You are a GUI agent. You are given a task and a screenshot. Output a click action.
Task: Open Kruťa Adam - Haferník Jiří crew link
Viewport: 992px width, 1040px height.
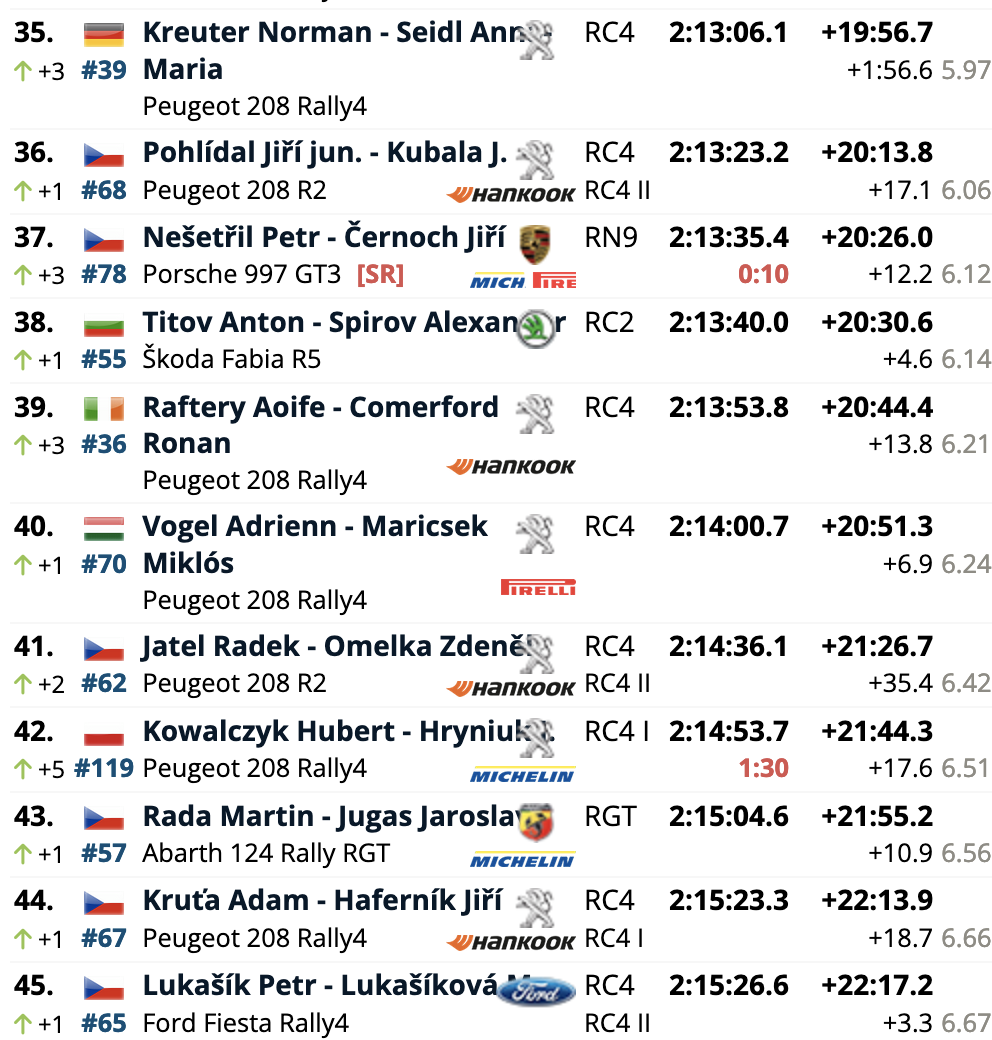[x=322, y=901]
